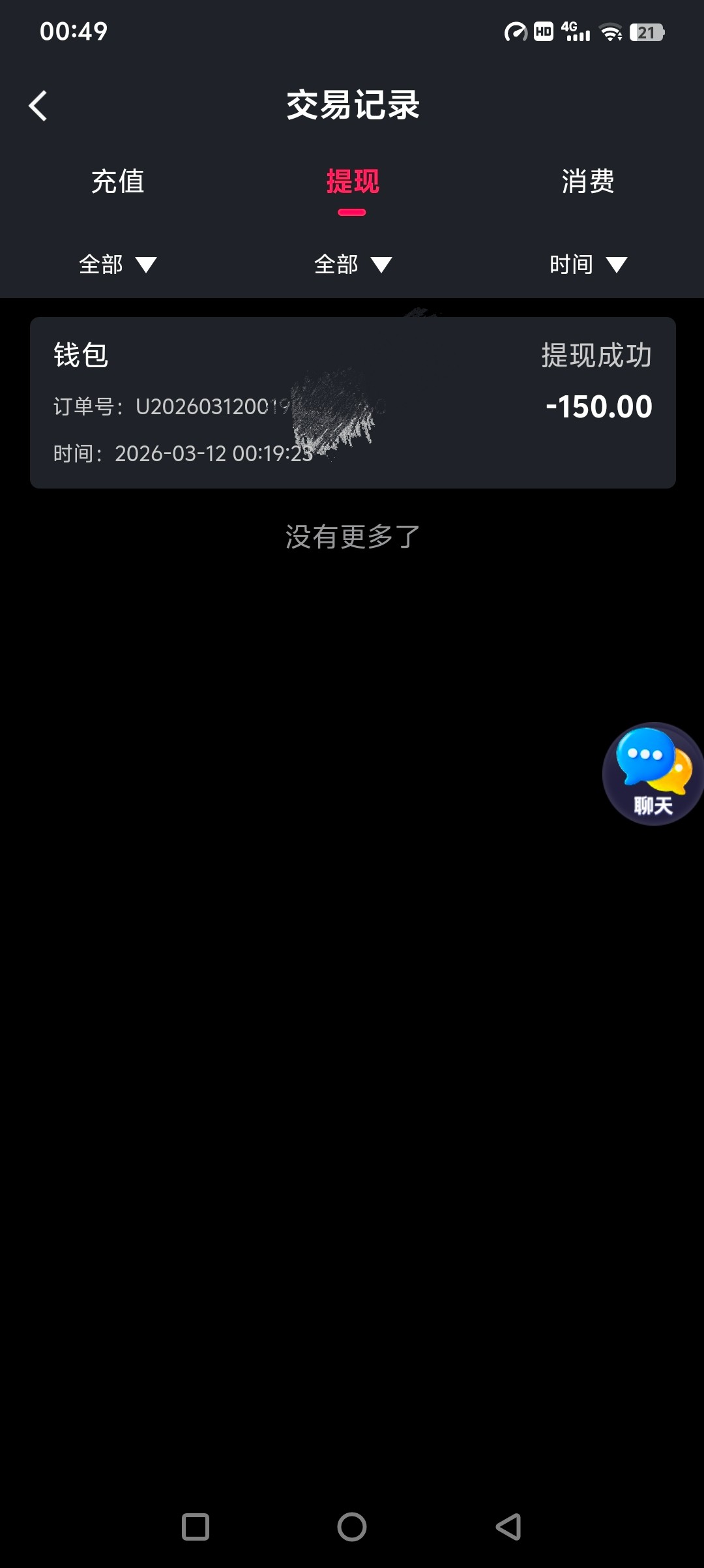Expand the first 全部 filter dropdown
This screenshot has width=704, height=1568.
[x=117, y=264]
